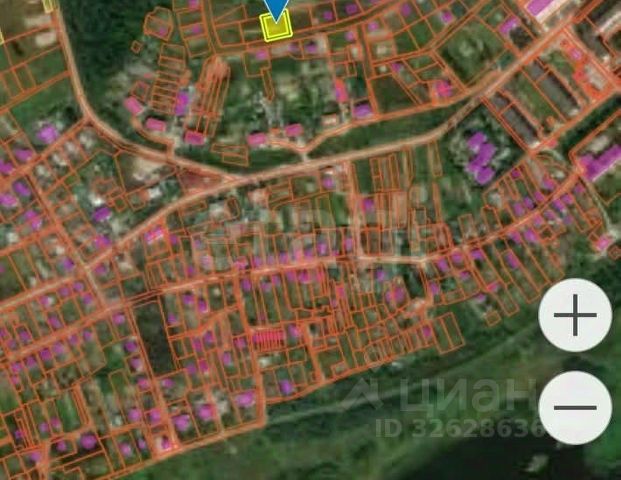Zoom out of the map

pyautogui.click(x=575, y=407)
